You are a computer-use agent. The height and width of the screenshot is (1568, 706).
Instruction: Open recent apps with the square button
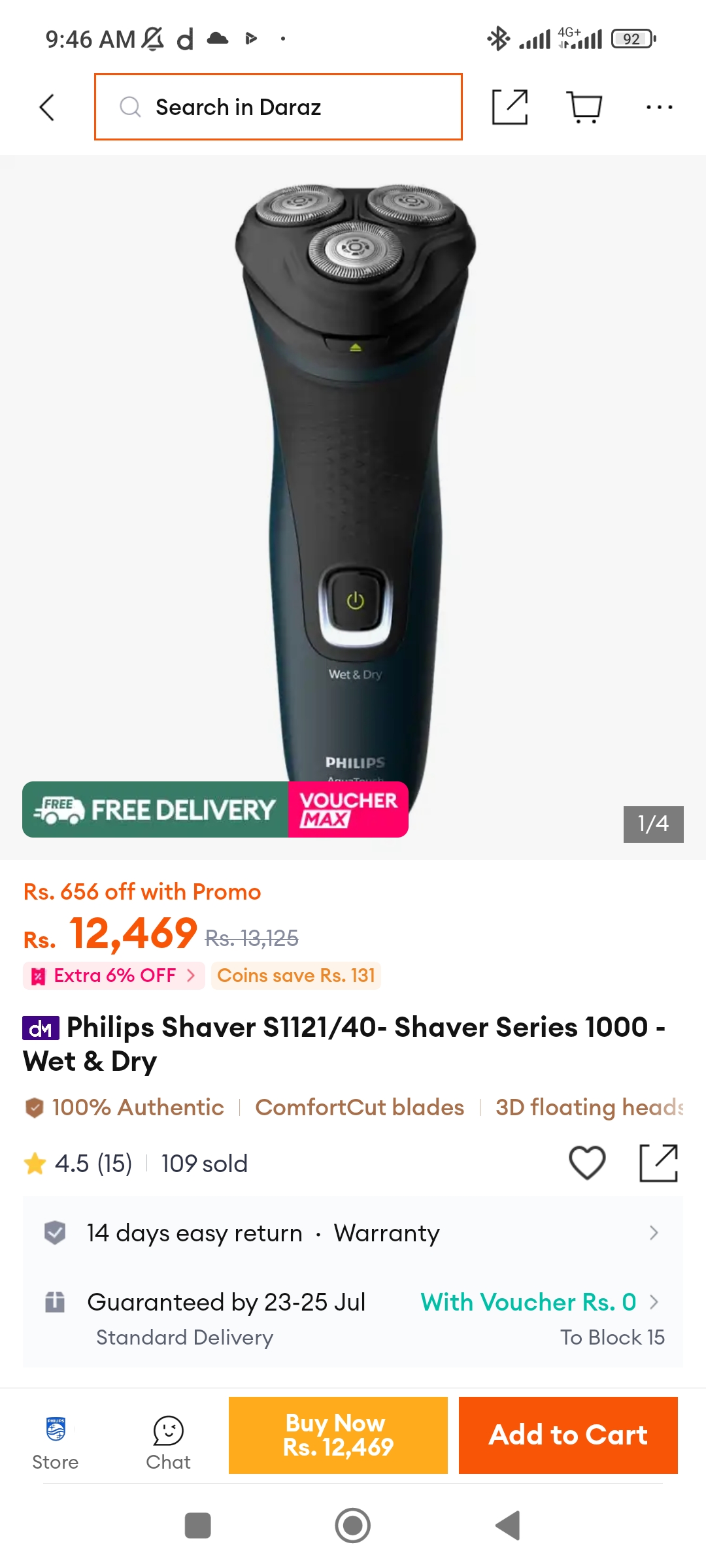[198, 1526]
